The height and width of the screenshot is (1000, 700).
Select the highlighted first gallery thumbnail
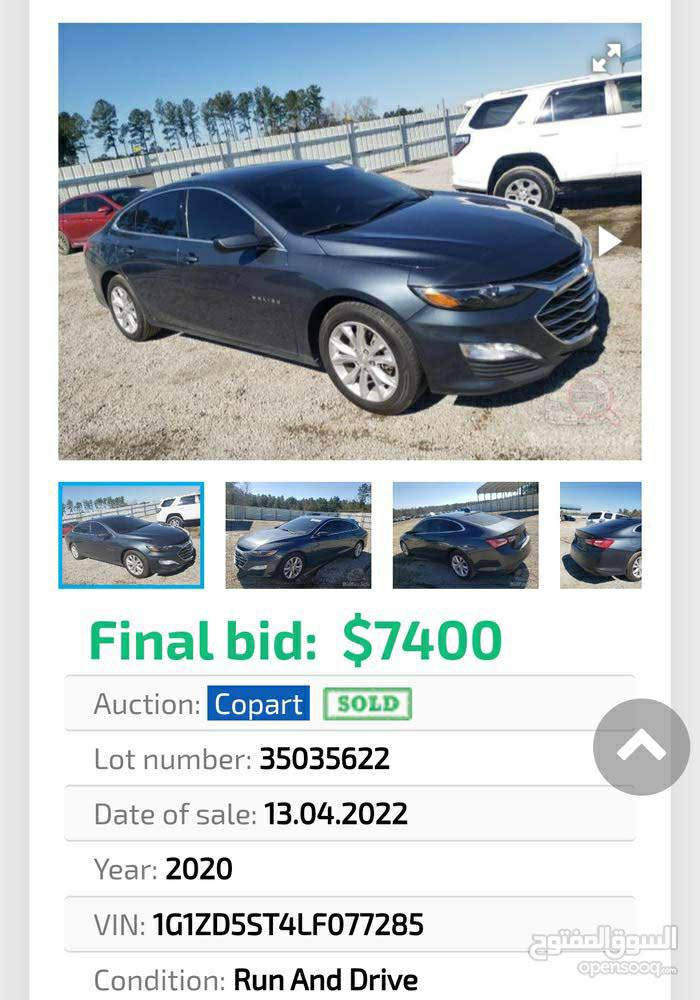point(131,535)
